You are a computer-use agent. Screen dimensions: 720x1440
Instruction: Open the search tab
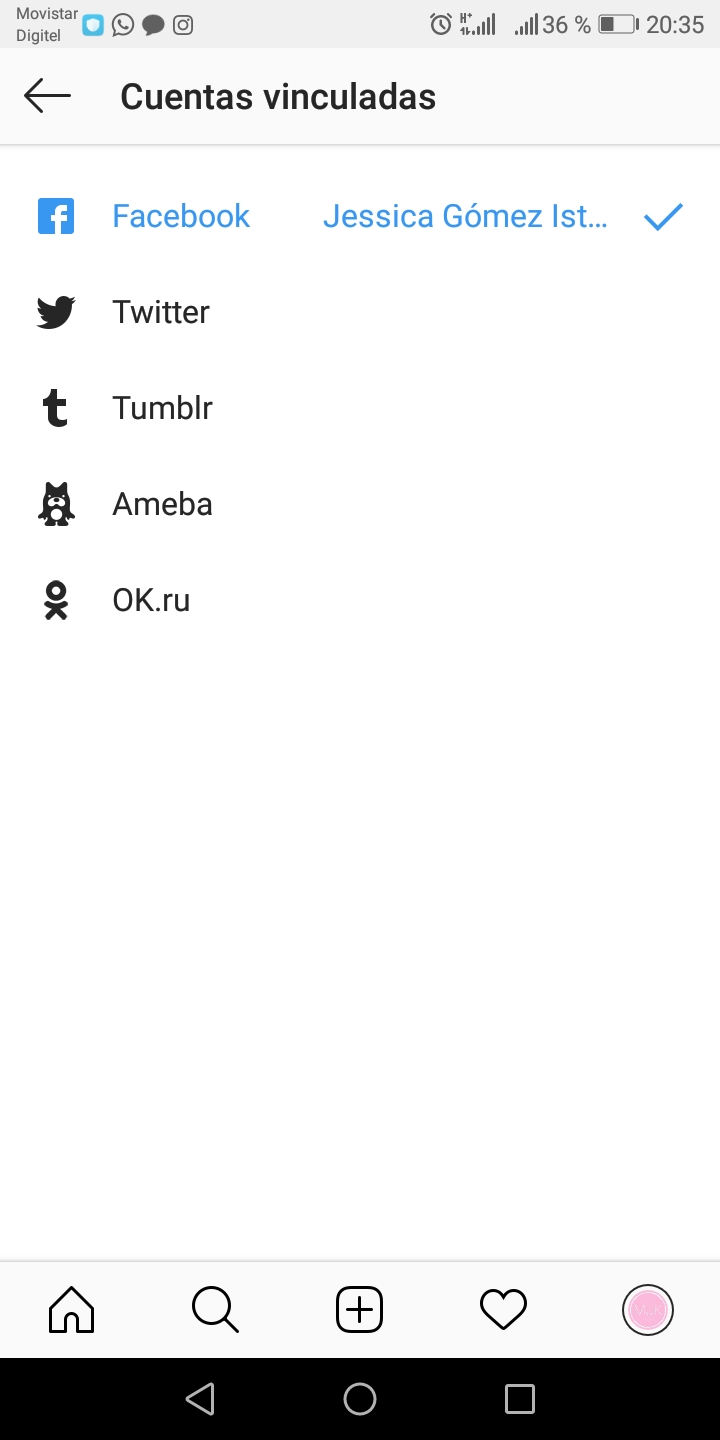pos(215,1309)
